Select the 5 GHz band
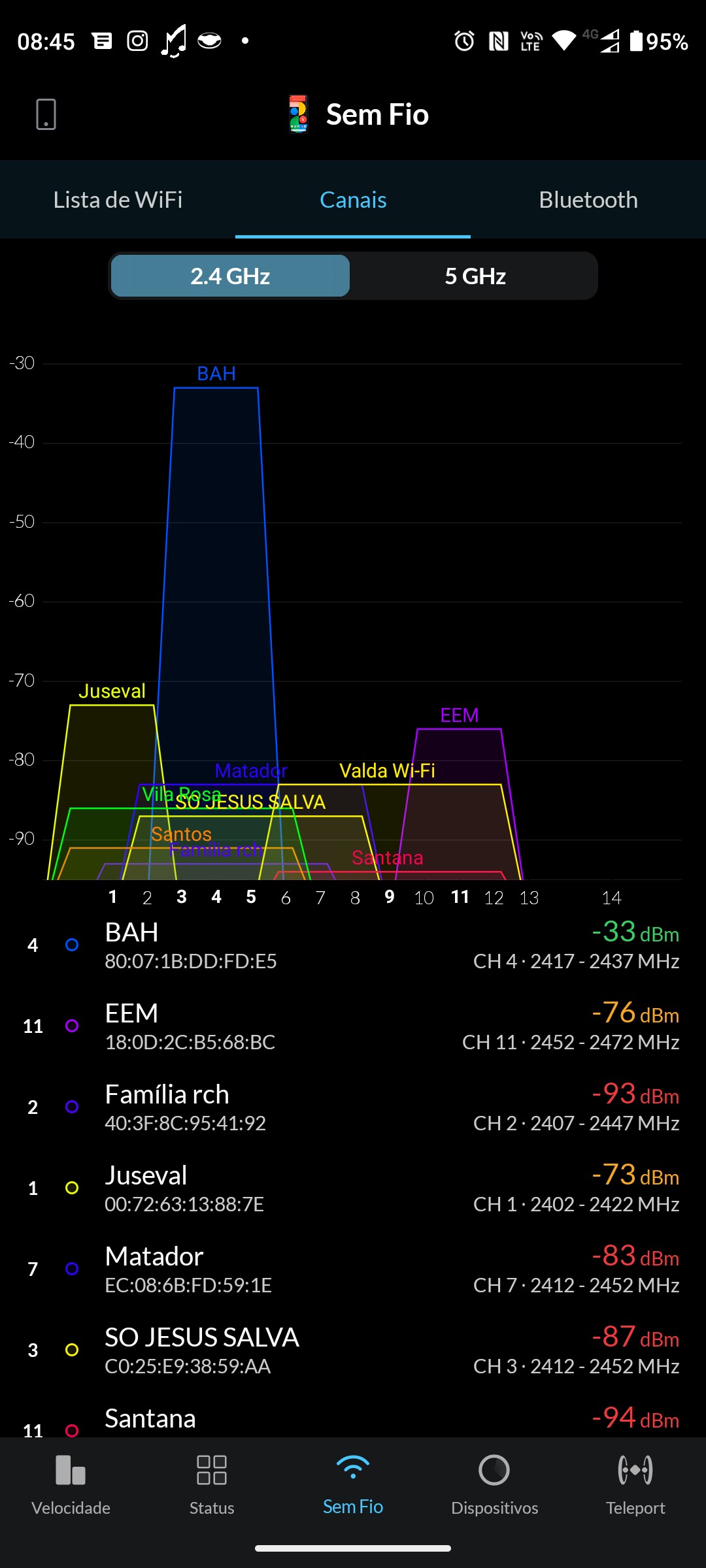This screenshot has height=1568, width=706. point(475,276)
